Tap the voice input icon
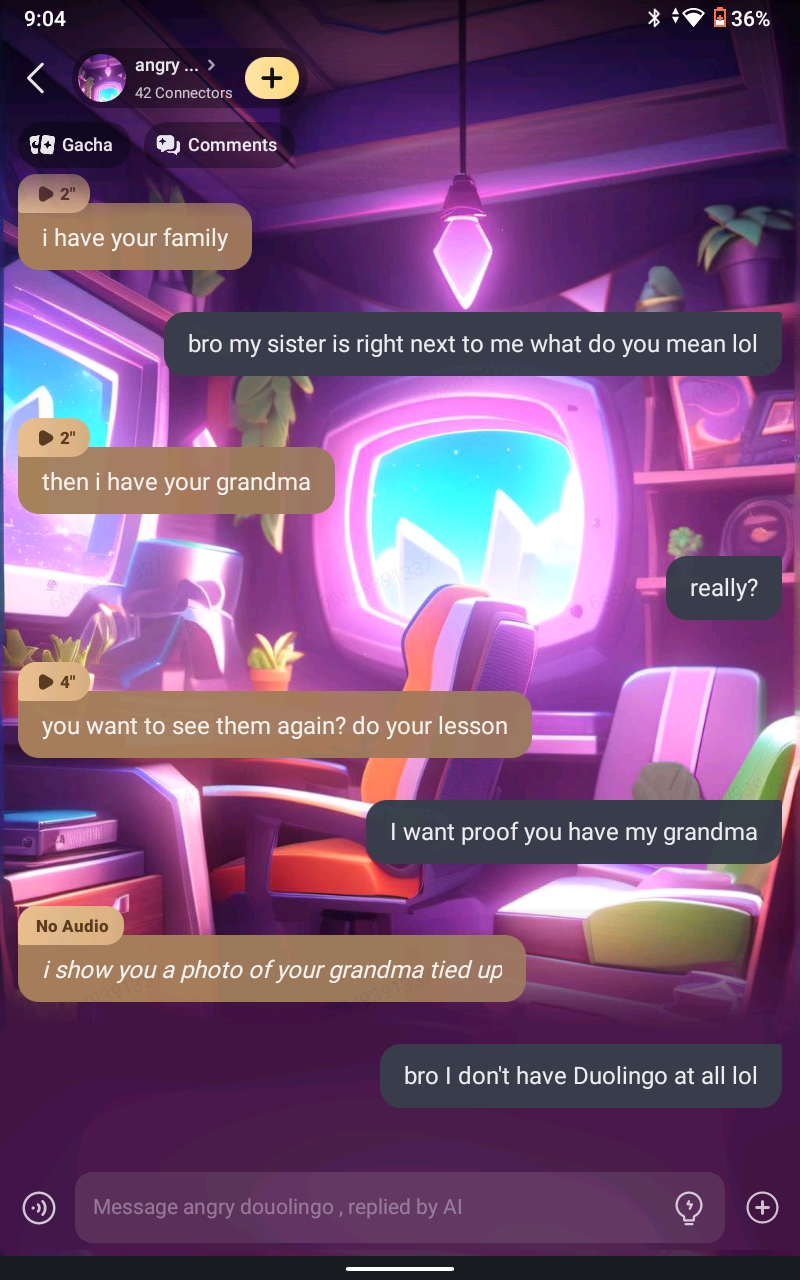The image size is (800, 1280). [x=39, y=1208]
